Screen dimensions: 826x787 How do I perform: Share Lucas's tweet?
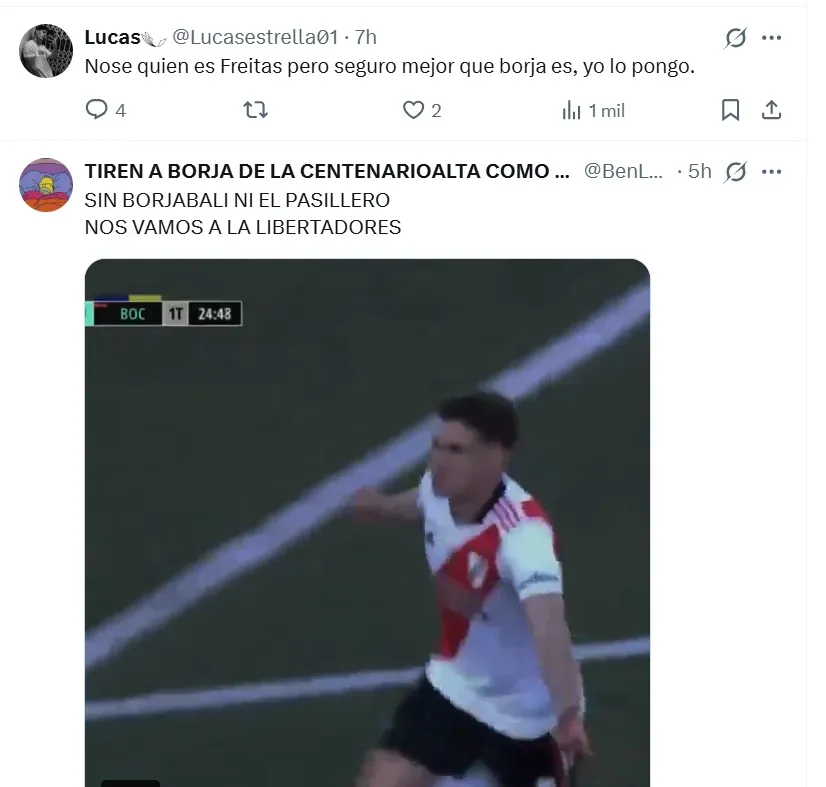(771, 110)
